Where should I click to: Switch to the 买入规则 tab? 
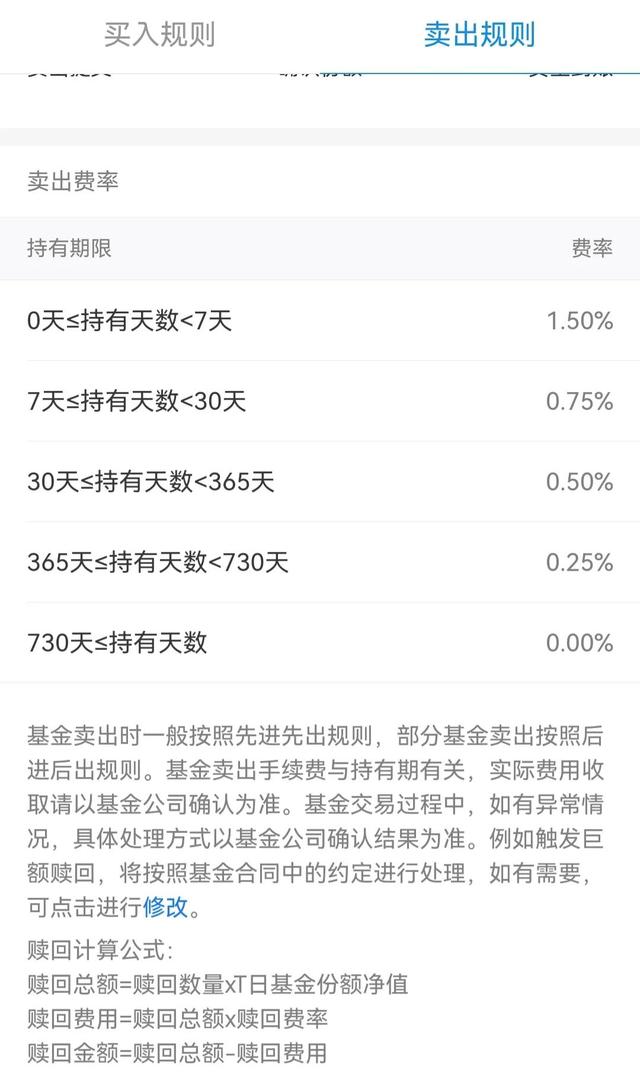pos(159,35)
